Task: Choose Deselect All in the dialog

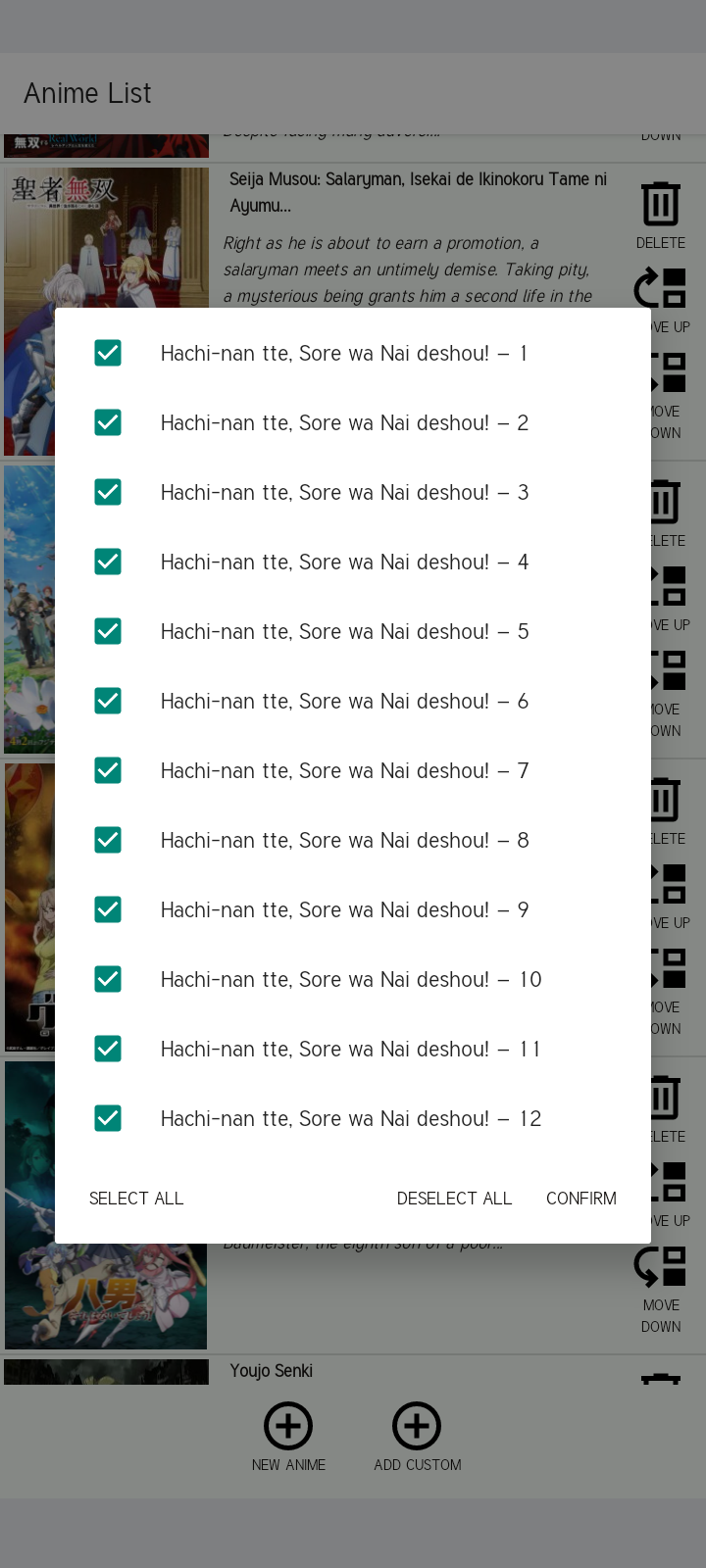Action: click(x=454, y=1199)
